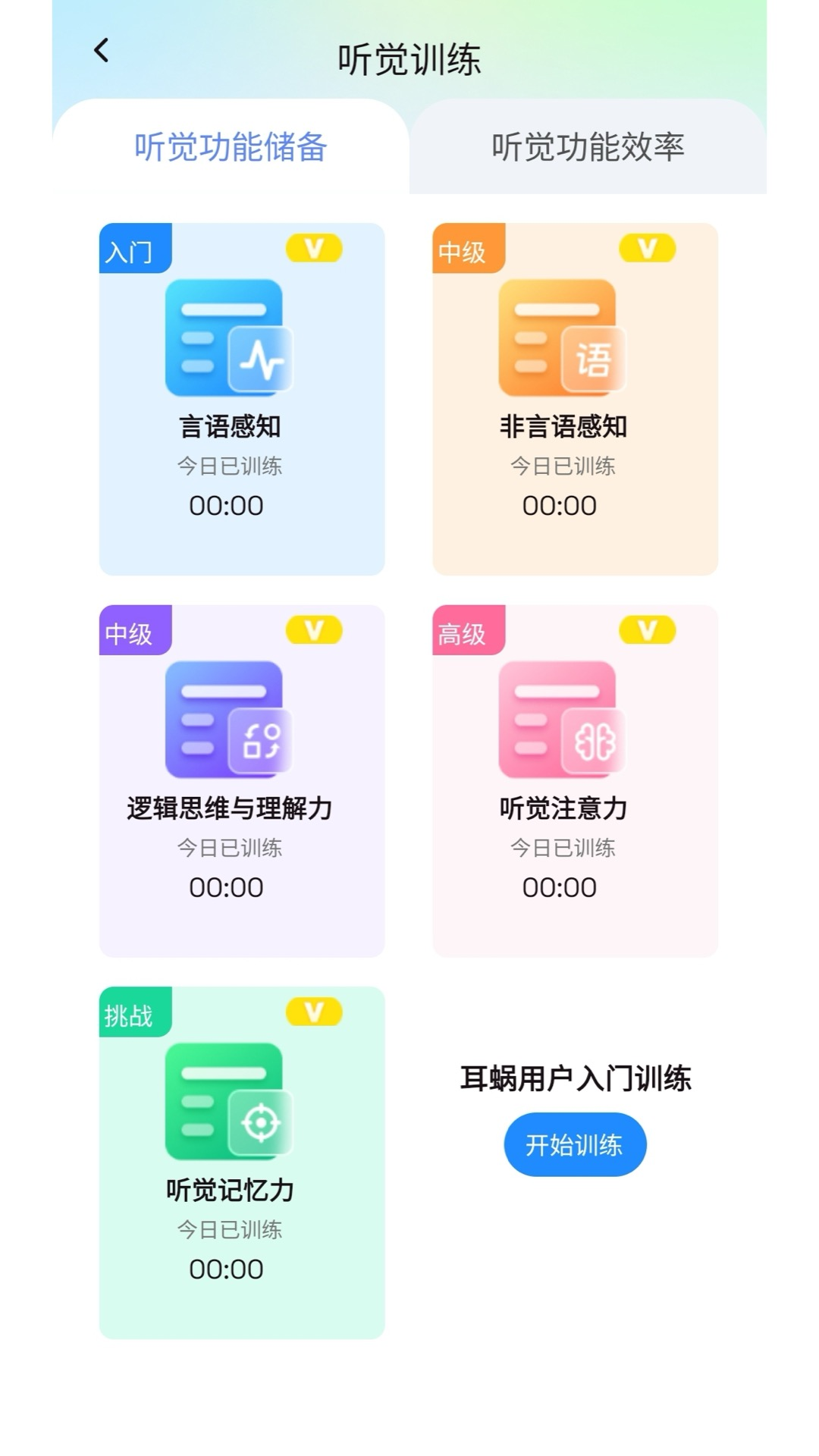Tap the back arrow to return
The image size is (819, 1456).
[x=99, y=49]
